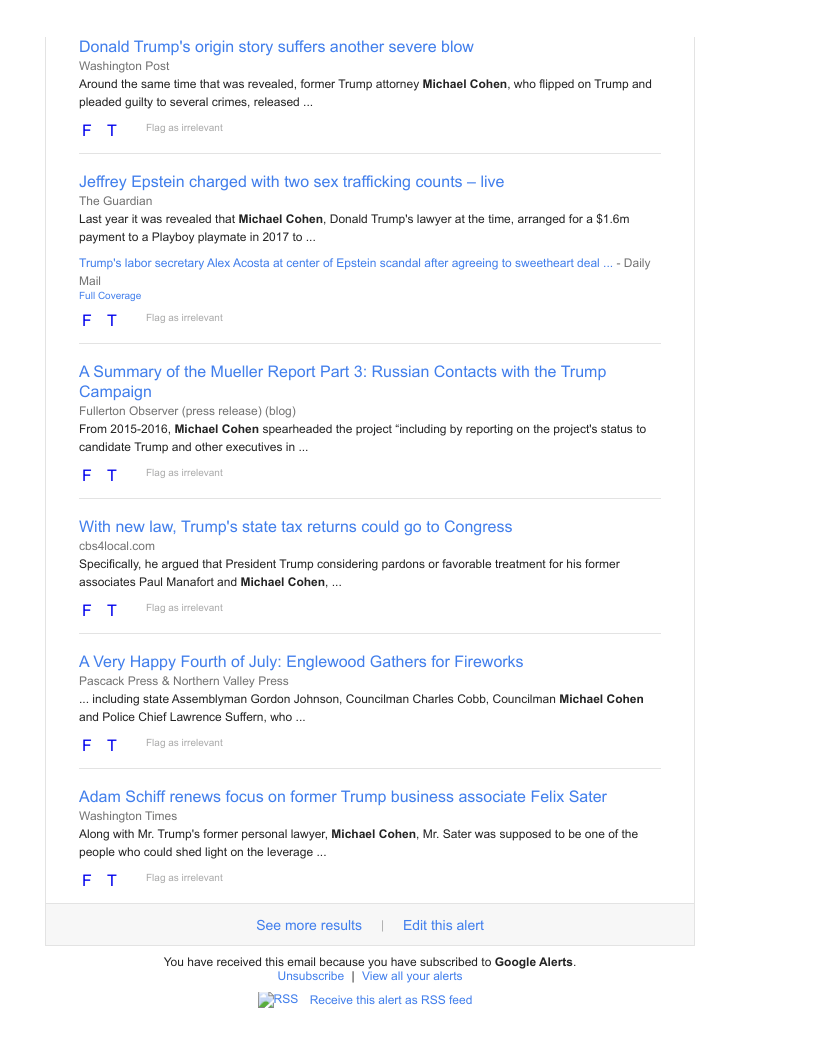Share the Washington Post story on Facebook
Image resolution: width=816 pixels, height=1056 pixels.
point(87,130)
